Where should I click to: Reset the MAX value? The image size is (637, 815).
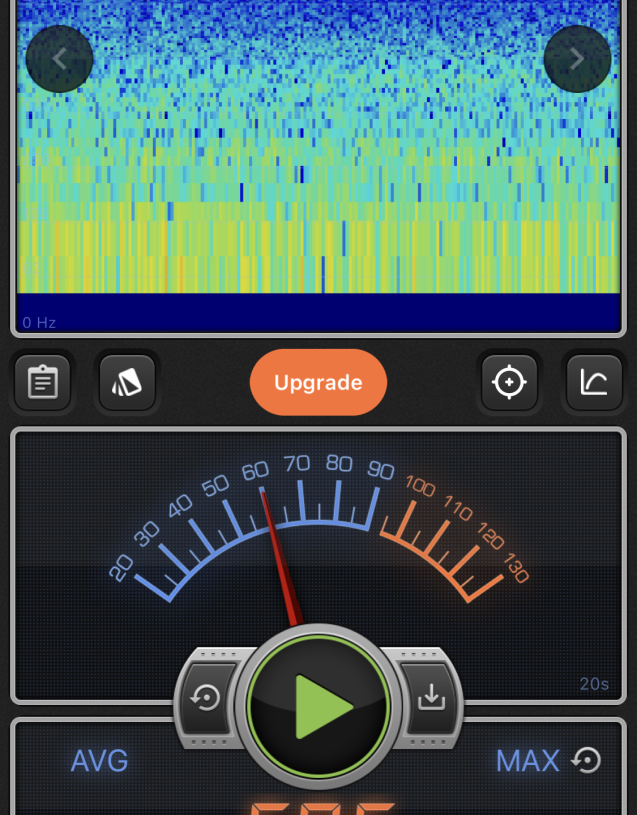coord(587,761)
